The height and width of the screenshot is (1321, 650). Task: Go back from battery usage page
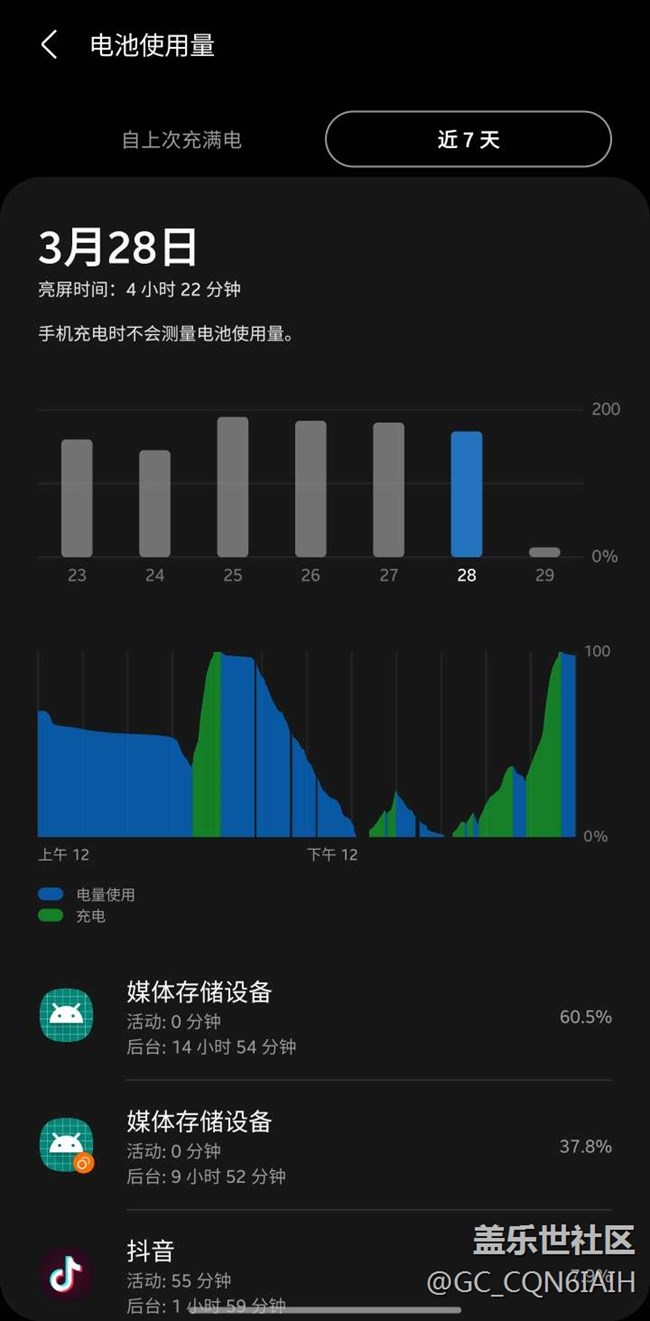click(x=49, y=45)
